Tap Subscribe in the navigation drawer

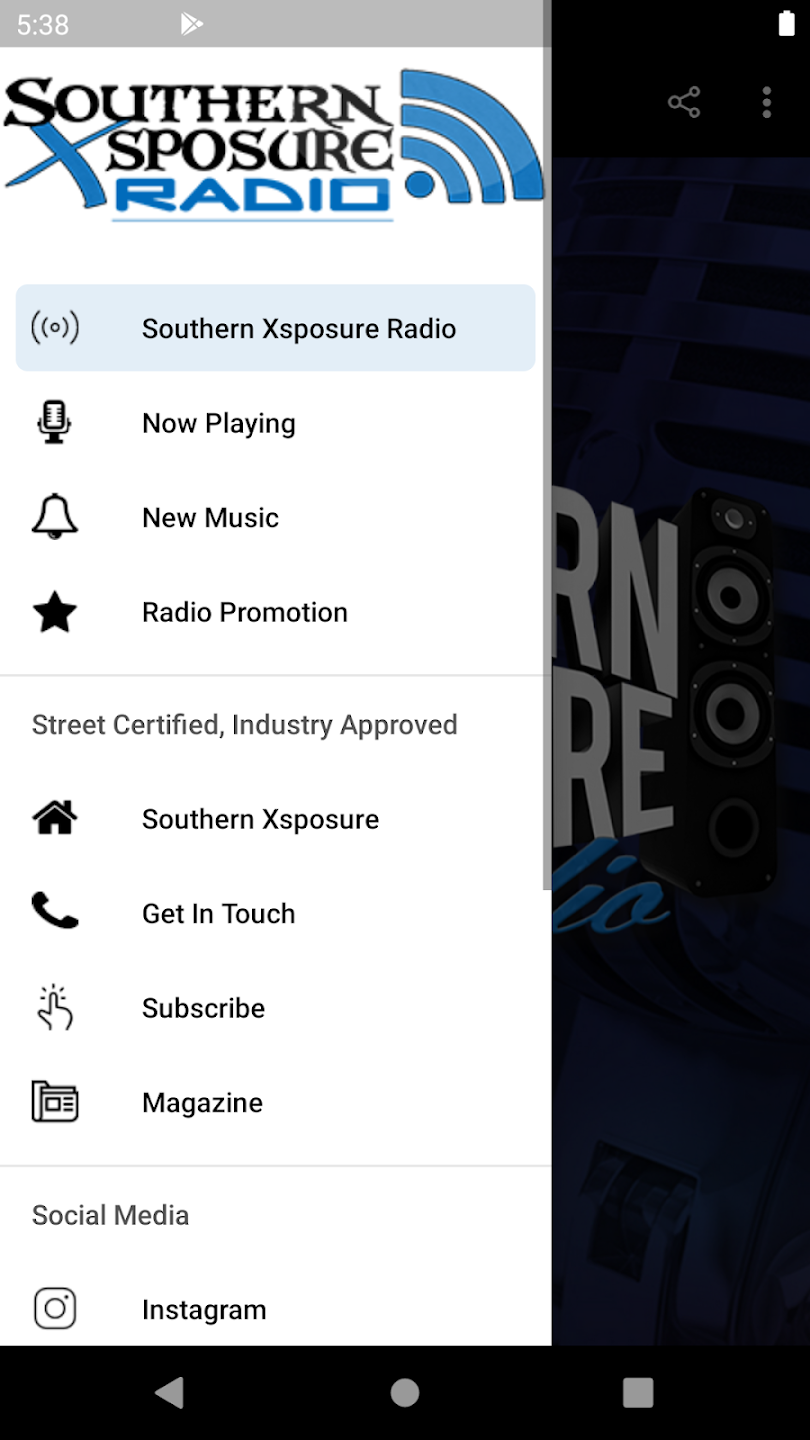(x=203, y=1007)
